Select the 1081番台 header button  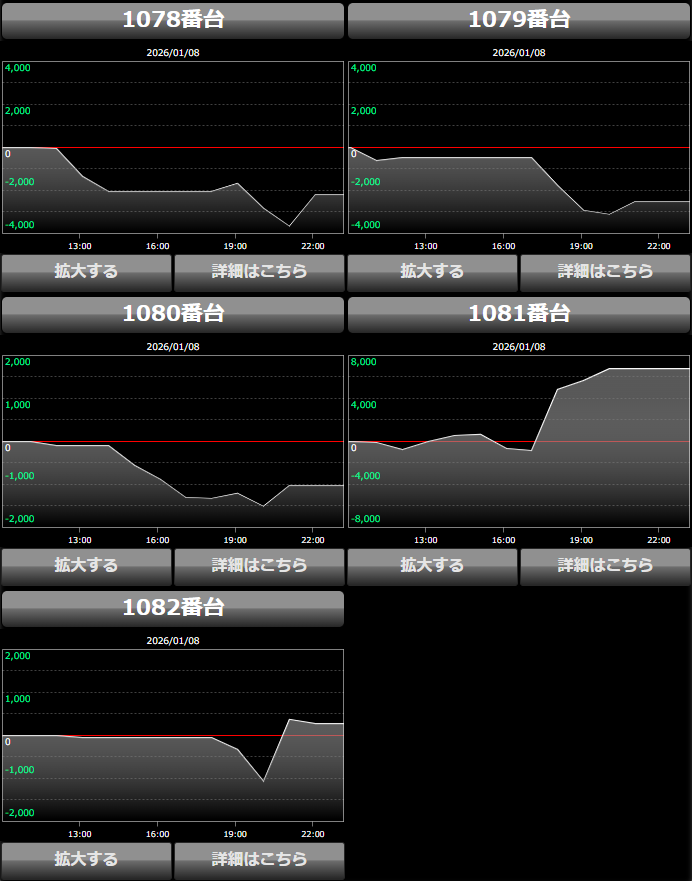point(519,314)
